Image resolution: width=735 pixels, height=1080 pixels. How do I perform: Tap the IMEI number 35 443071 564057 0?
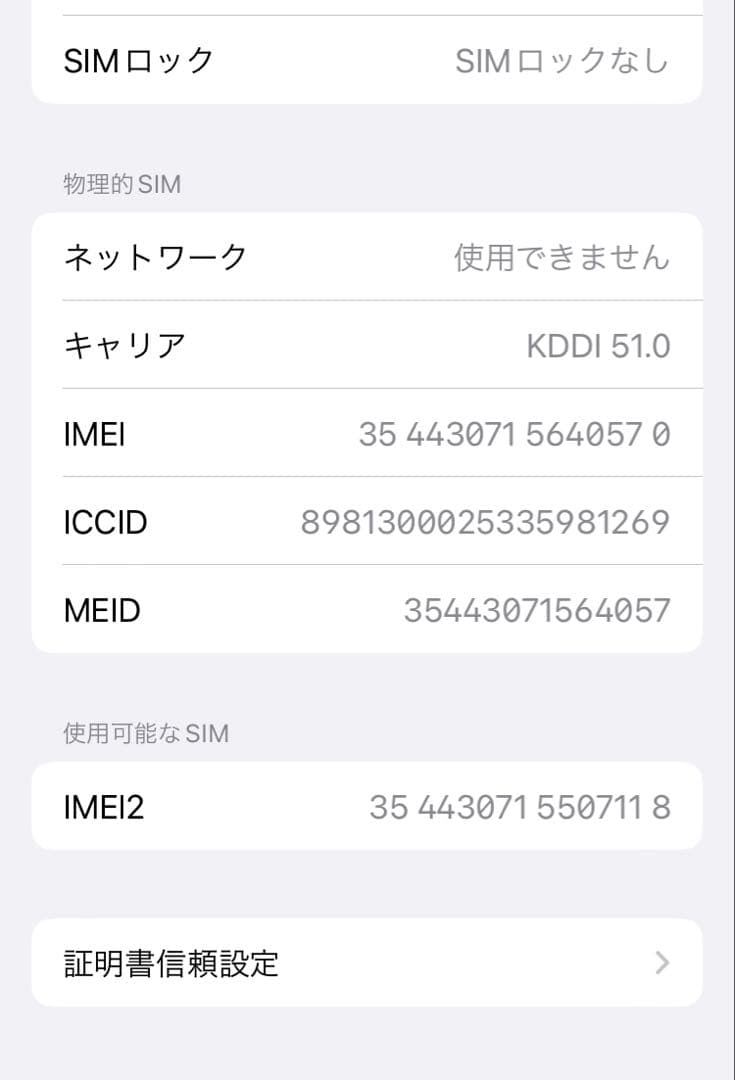coord(515,433)
